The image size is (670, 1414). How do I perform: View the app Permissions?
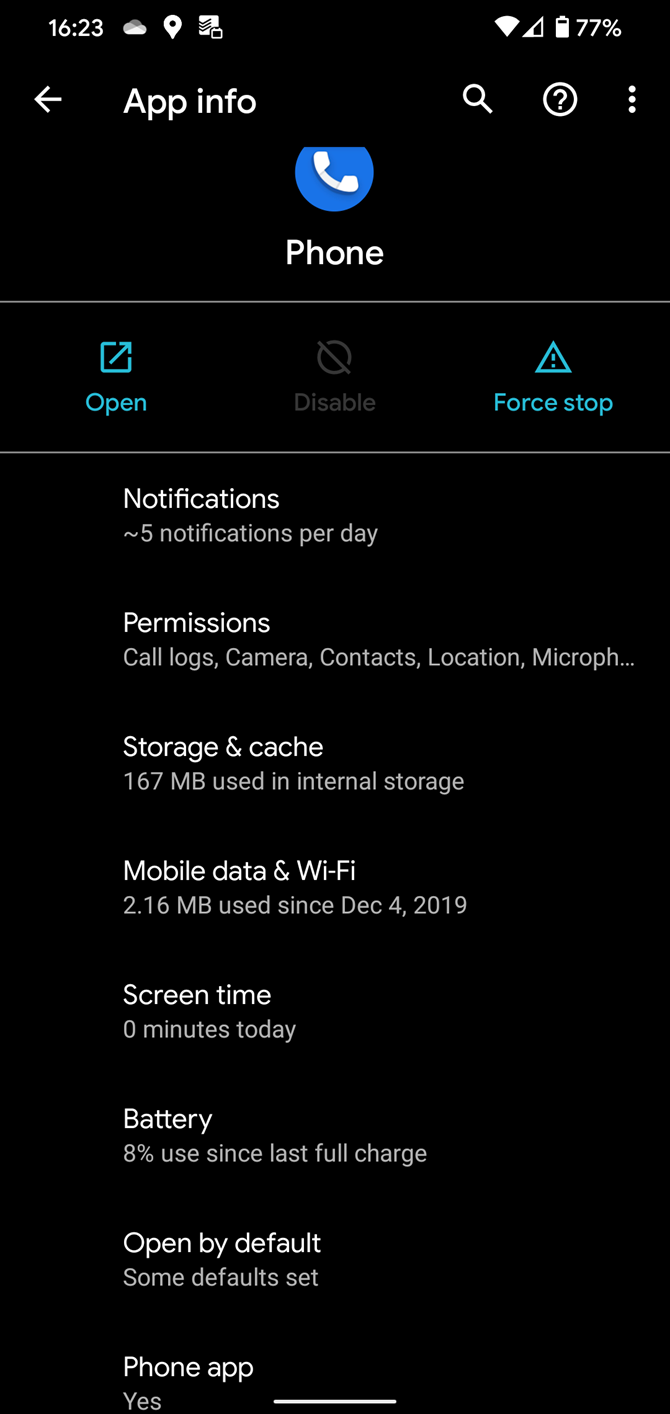pyautogui.click(x=335, y=639)
